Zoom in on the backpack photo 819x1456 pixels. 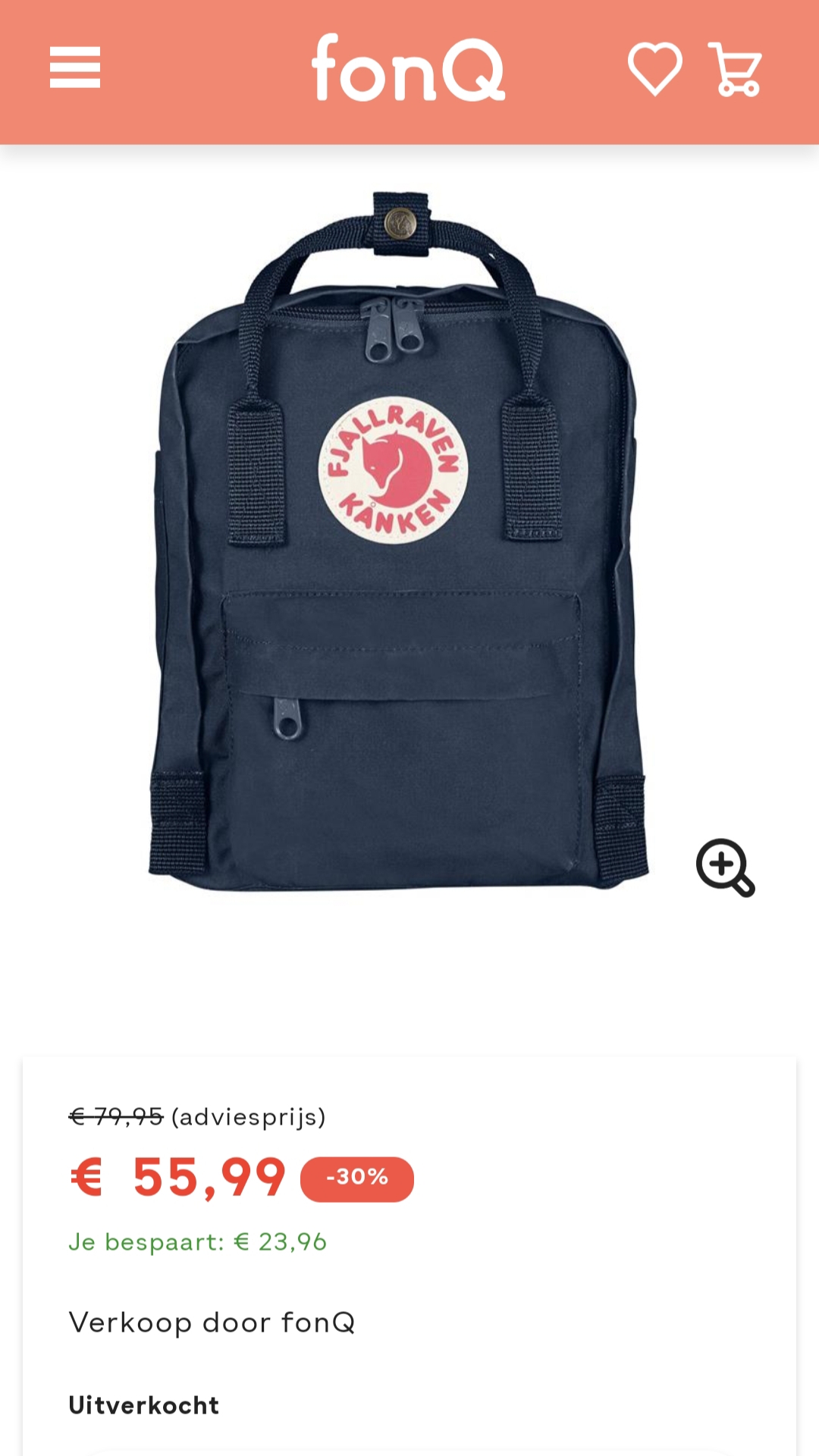(x=726, y=868)
